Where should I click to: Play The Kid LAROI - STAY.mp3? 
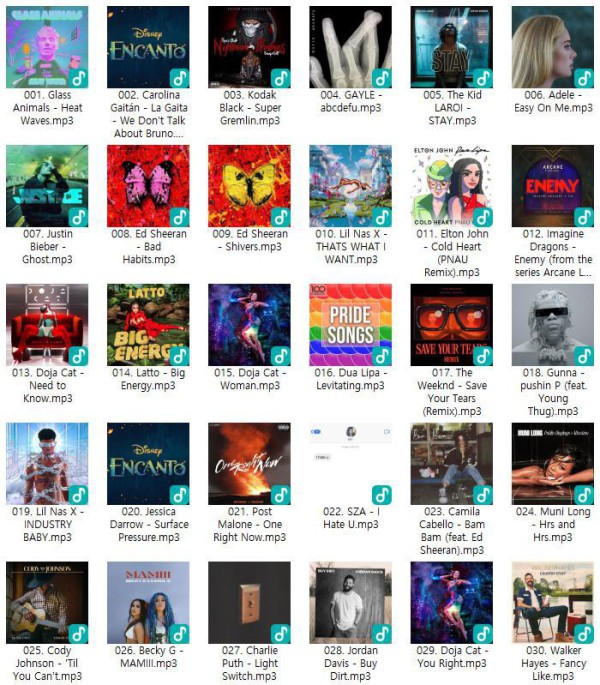pyautogui.click(x=451, y=47)
